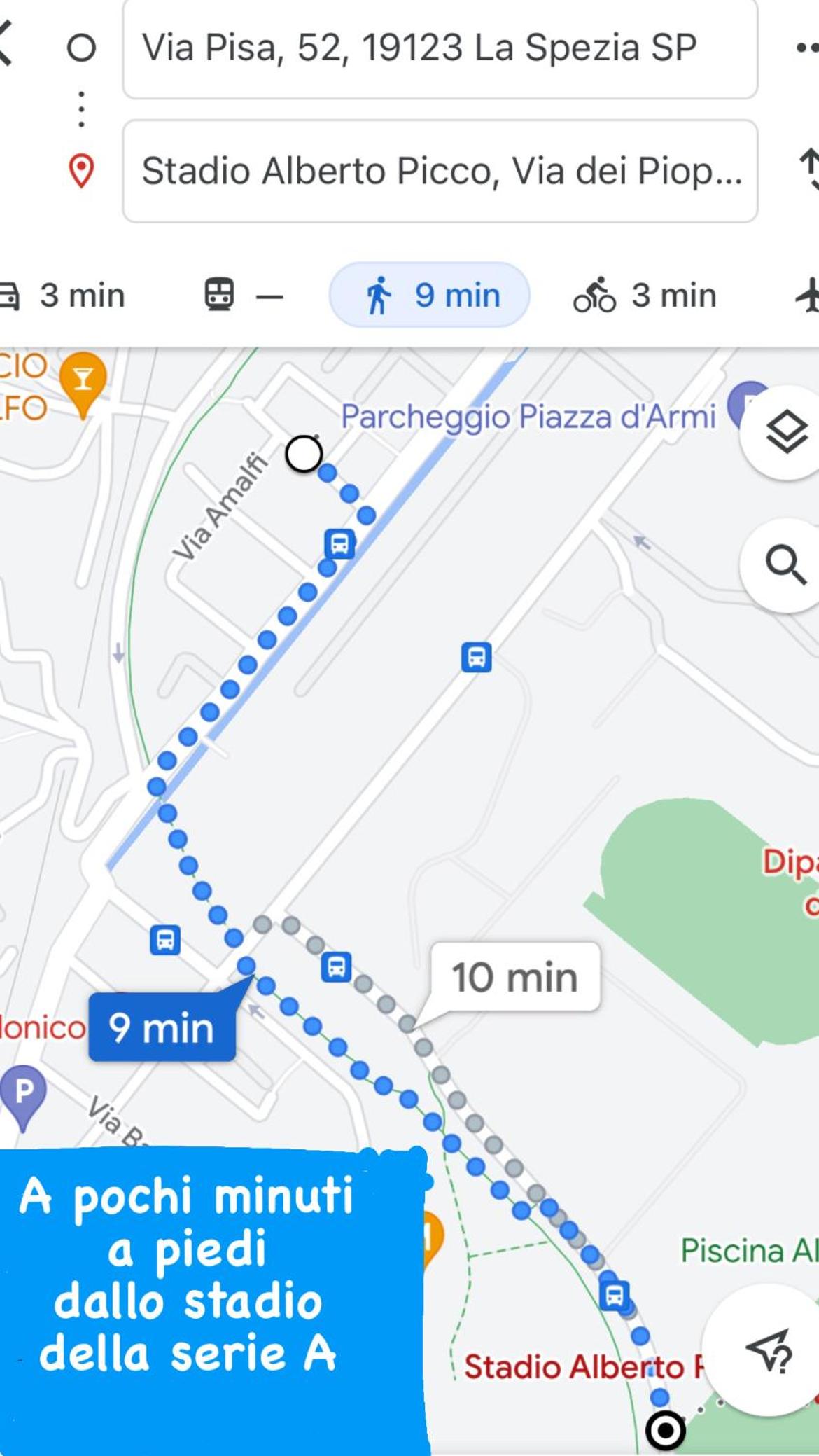Image resolution: width=819 pixels, height=1456 pixels.
Task: Tap the search-along-route magnifier button
Action: pos(785,565)
